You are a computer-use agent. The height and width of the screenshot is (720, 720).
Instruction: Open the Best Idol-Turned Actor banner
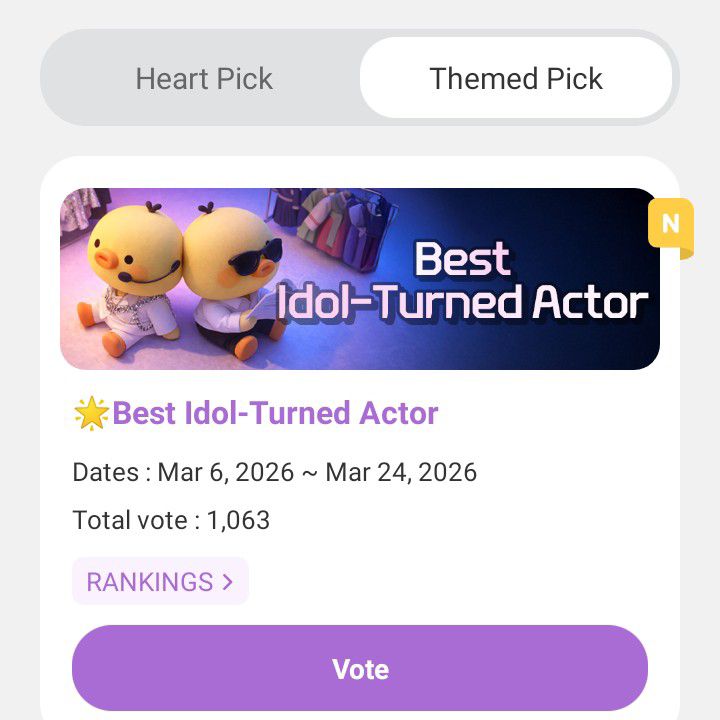pyautogui.click(x=360, y=279)
